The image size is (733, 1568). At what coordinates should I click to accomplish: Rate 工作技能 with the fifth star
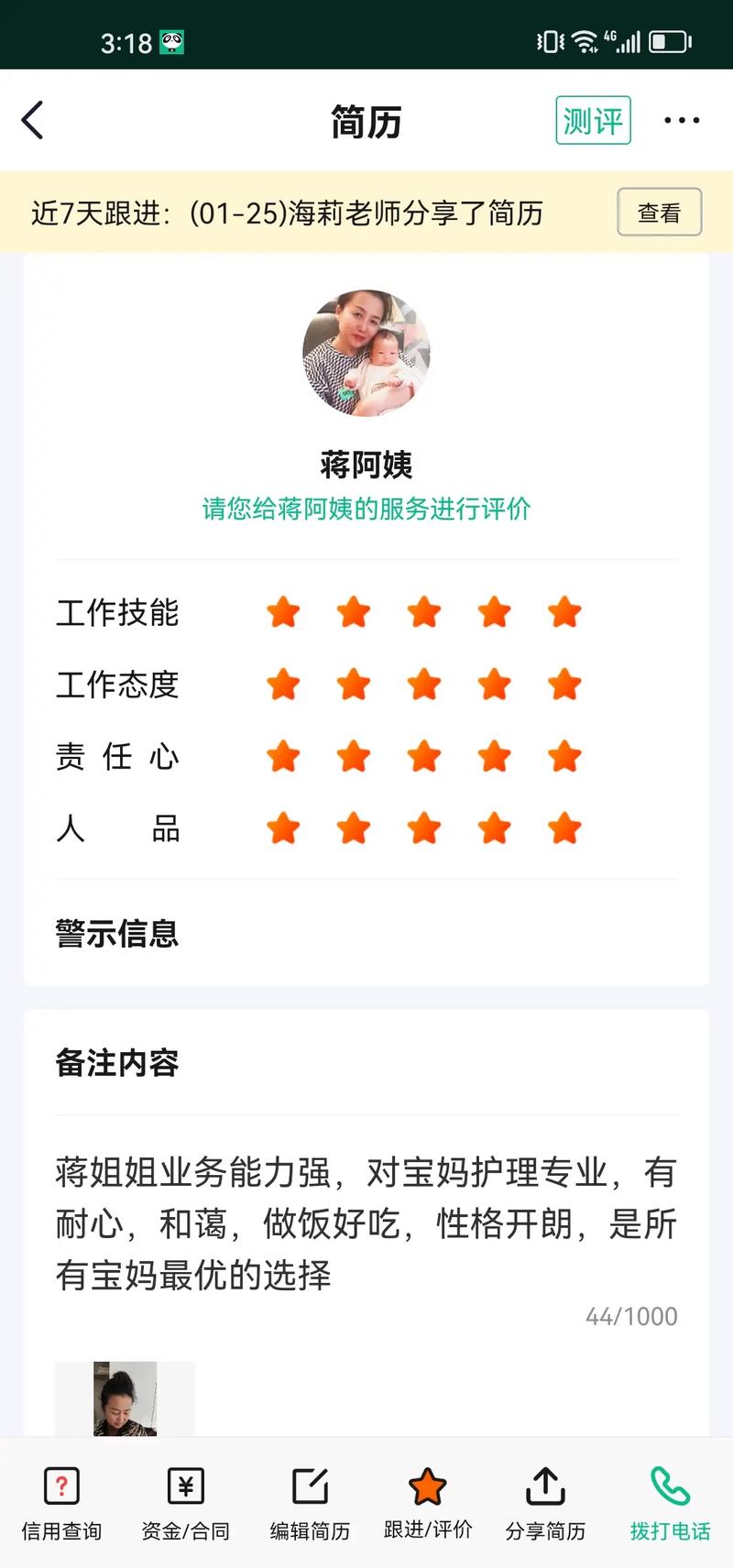(x=564, y=612)
